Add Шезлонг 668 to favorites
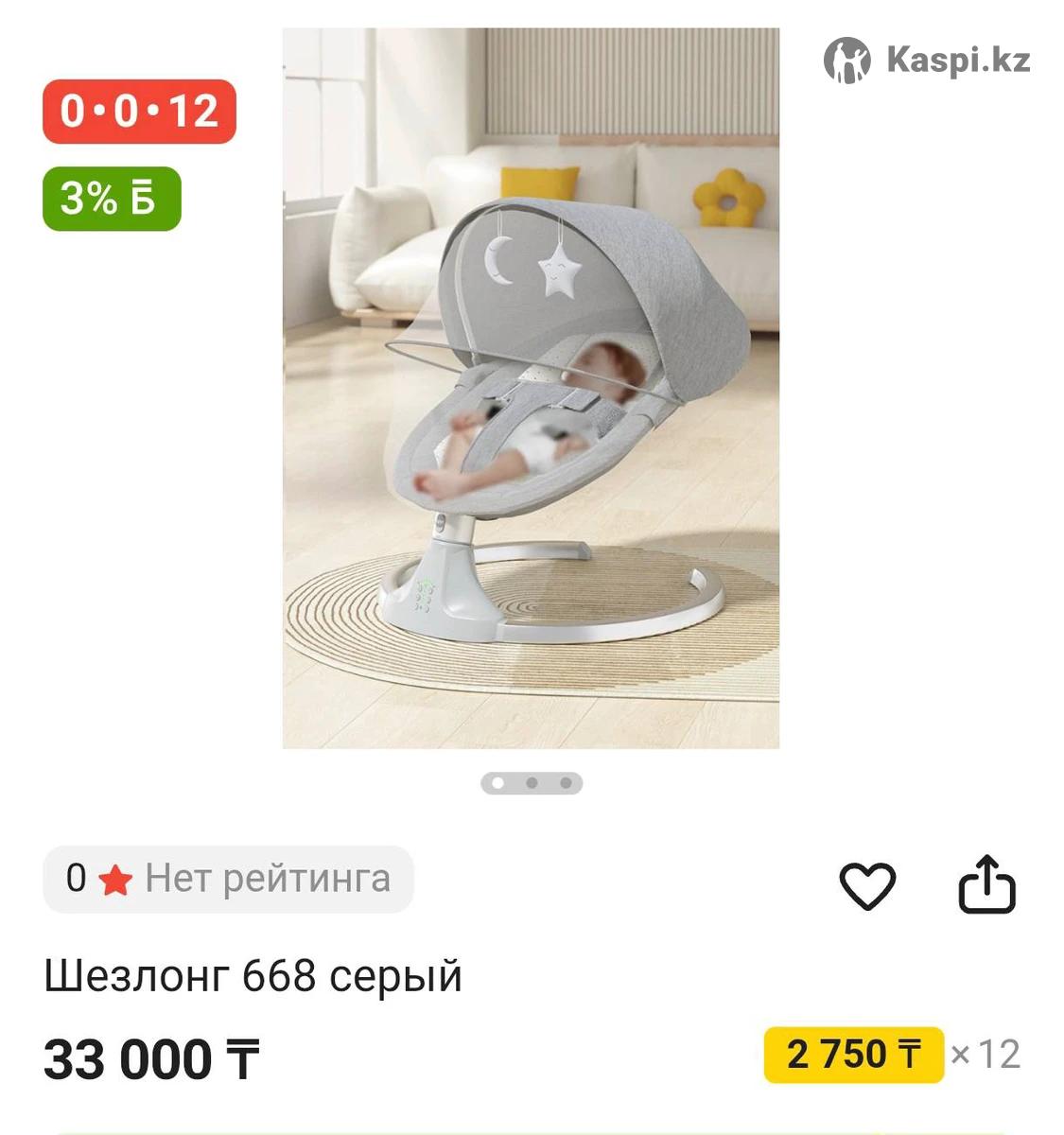This screenshot has height=1135, width=1064. 866,886
